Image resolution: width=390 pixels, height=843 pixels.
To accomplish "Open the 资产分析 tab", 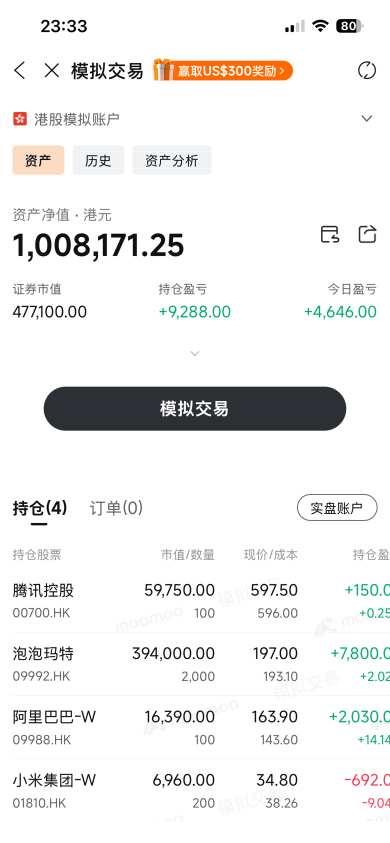I will [x=172, y=160].
